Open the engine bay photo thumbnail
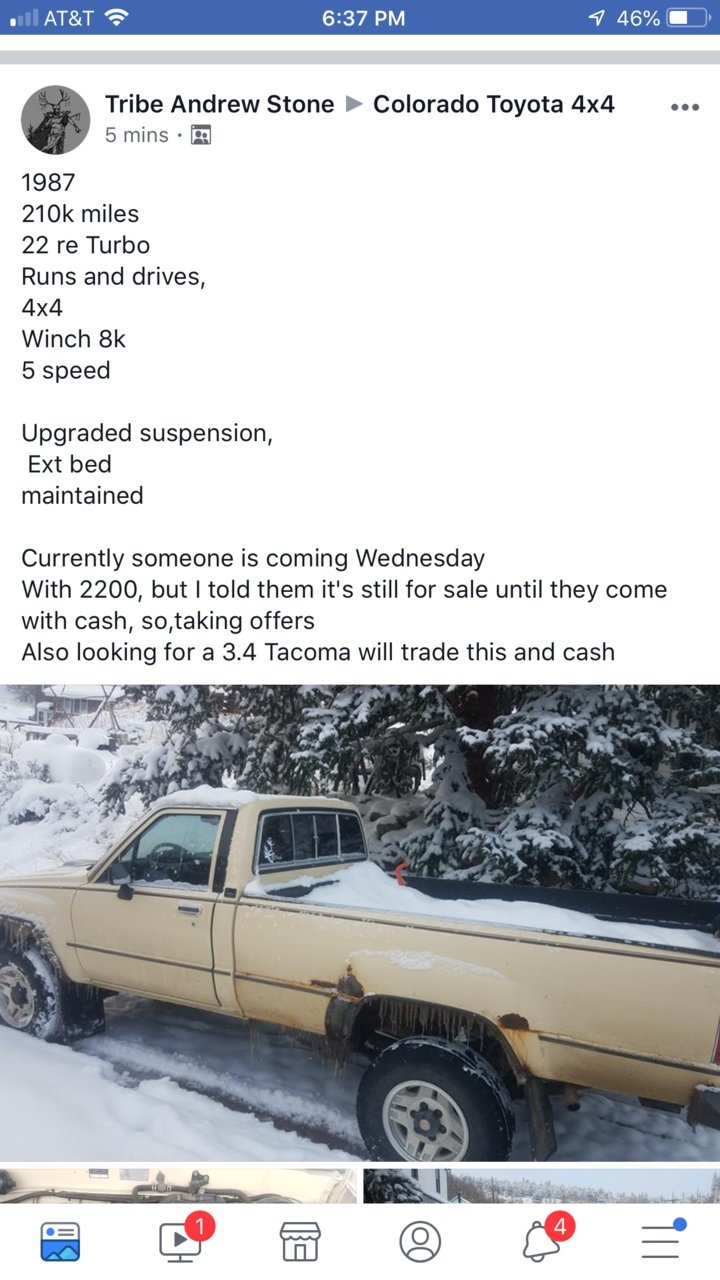 [x=178, y=1184]
